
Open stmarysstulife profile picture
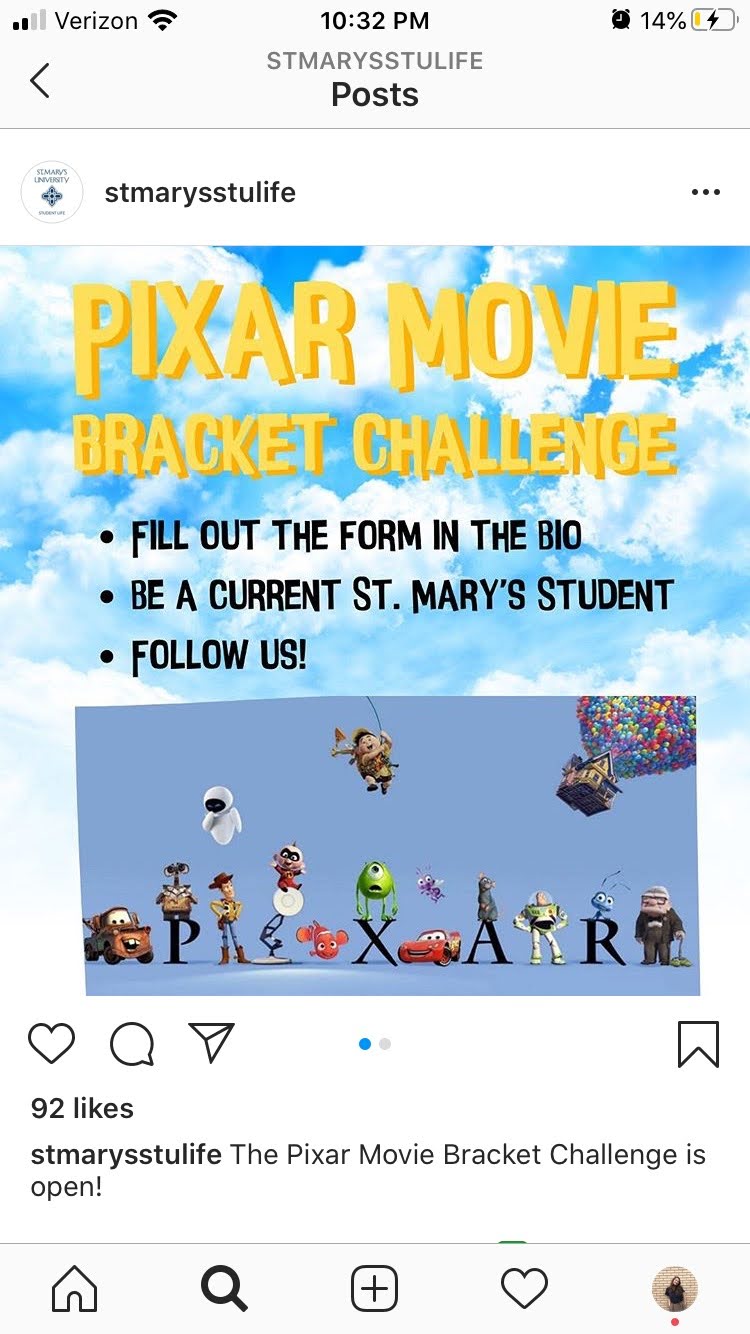point(51,192)
